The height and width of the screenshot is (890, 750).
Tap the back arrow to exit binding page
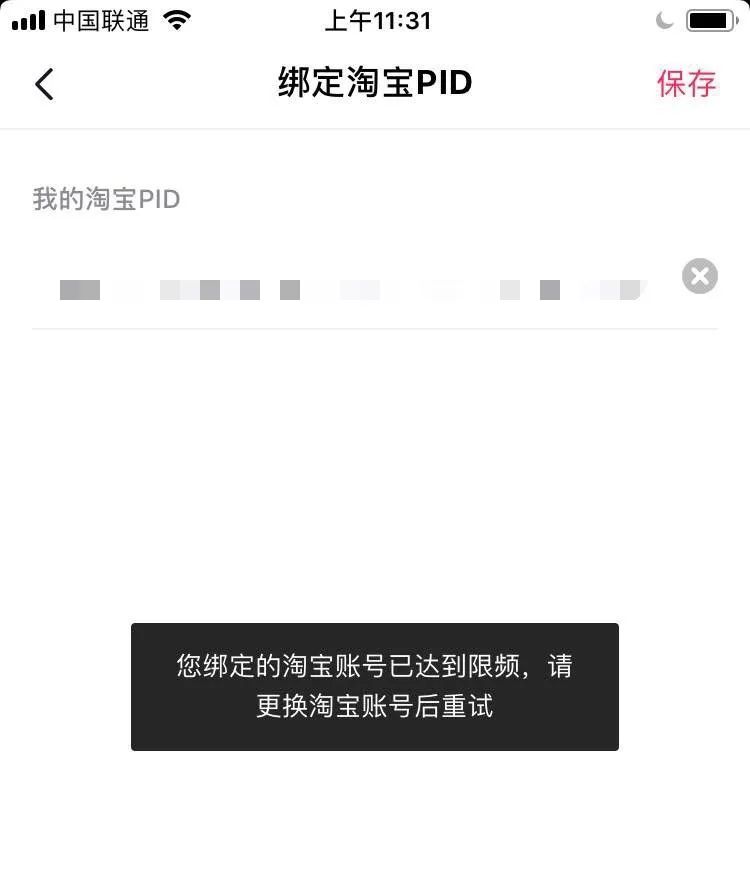pyautogui.click(x=44, y=84)
